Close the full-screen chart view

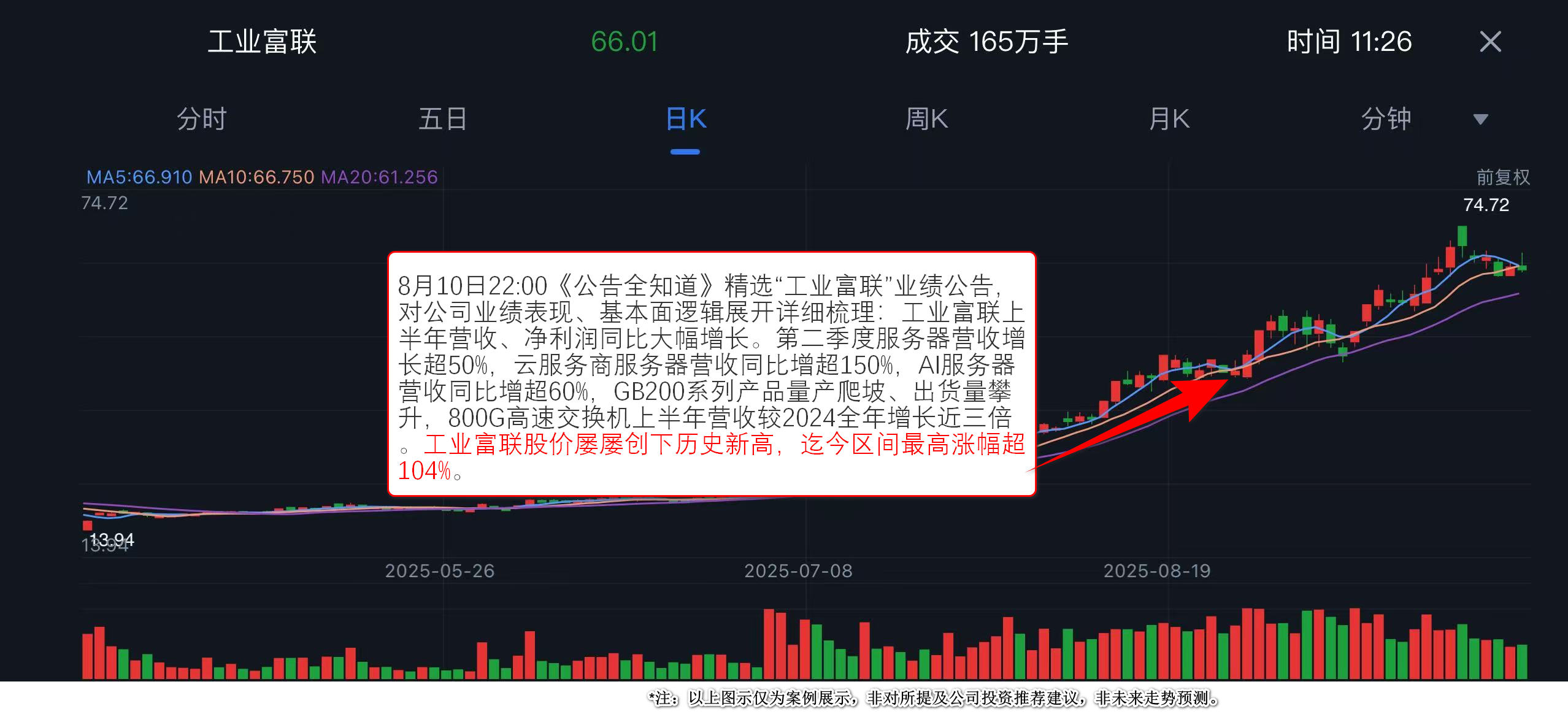click(1490, 42)
